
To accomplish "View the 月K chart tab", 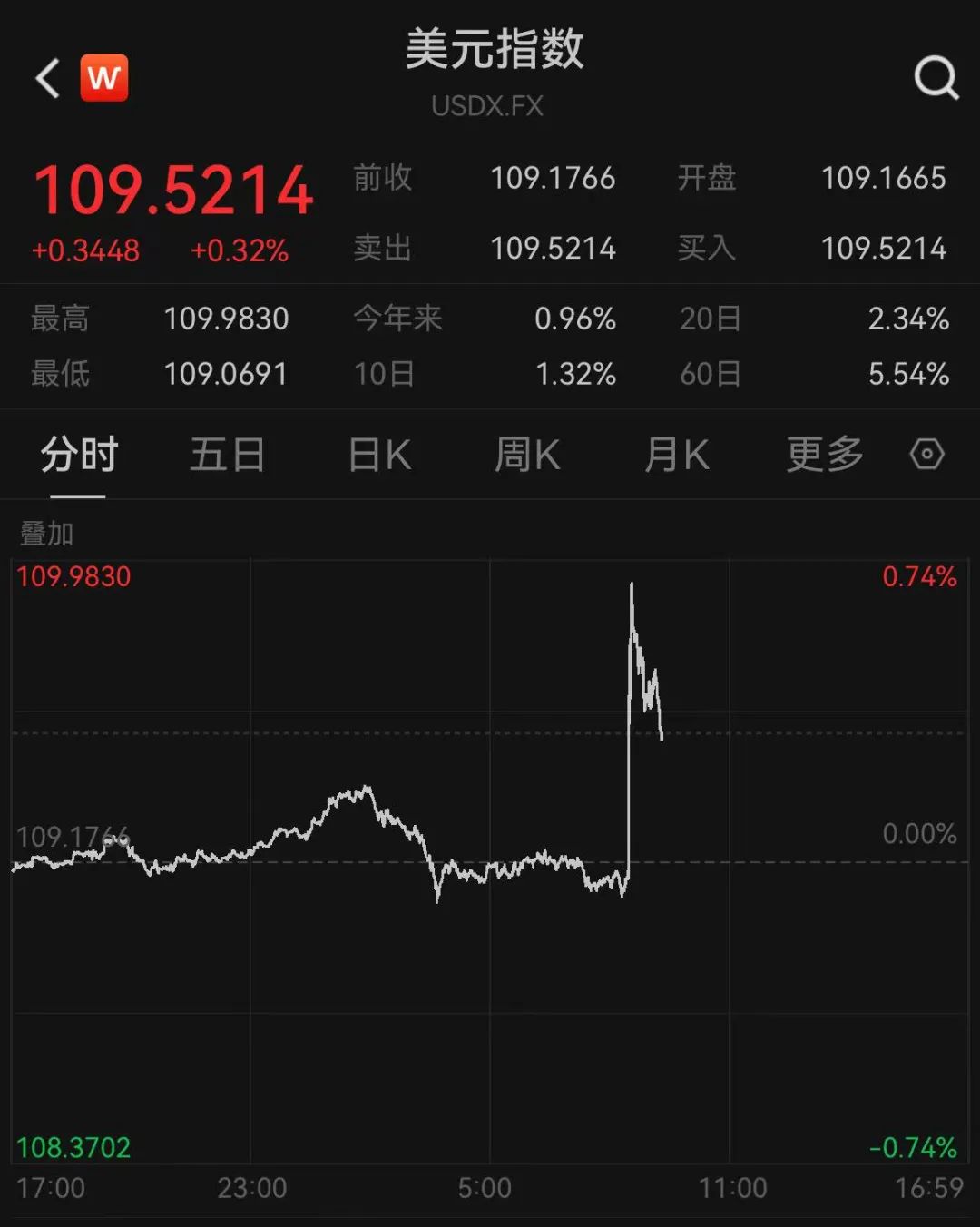I will point(676,456).
